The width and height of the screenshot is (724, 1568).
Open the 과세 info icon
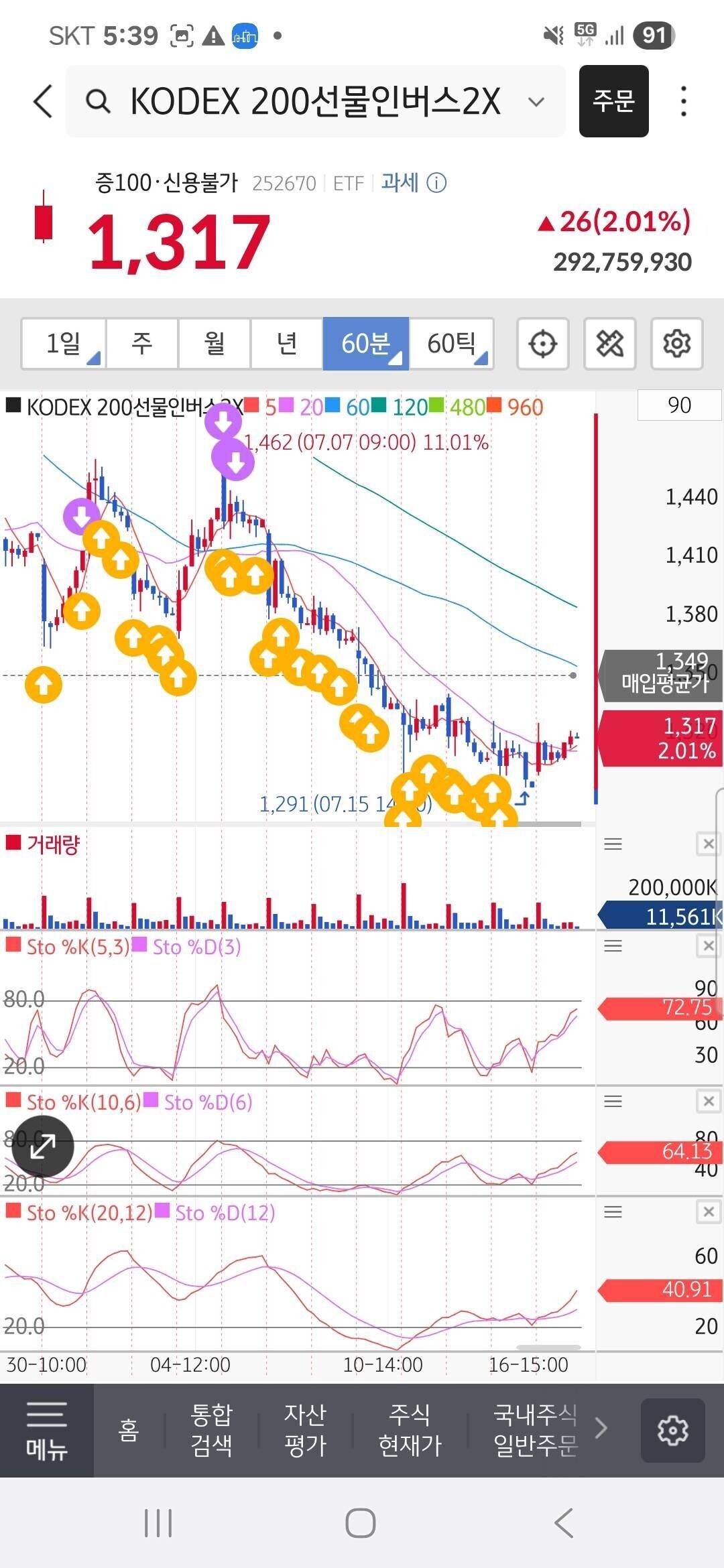(x=436, y=183)
